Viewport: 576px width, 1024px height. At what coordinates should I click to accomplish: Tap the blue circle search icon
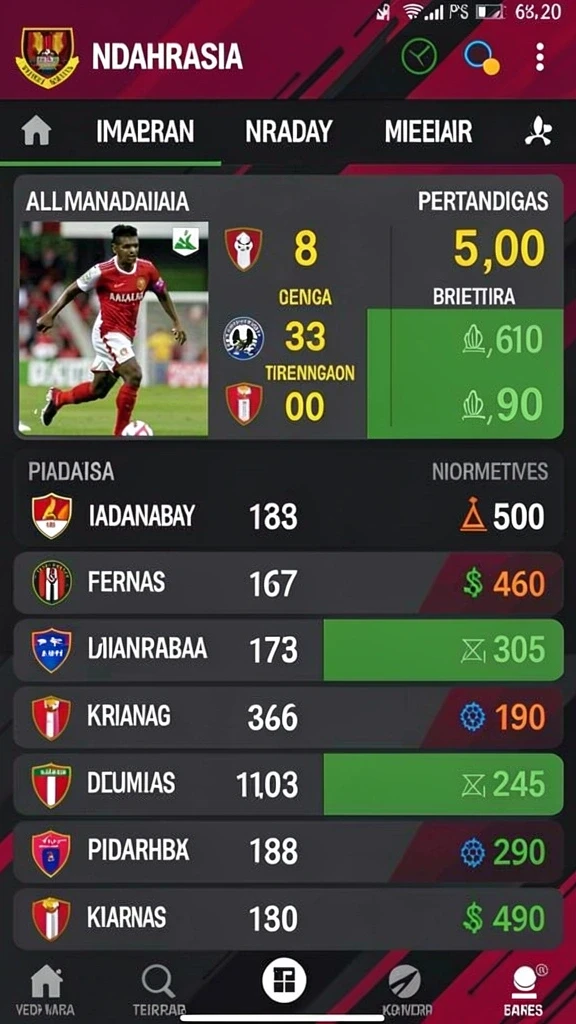[x=481, y=57]
